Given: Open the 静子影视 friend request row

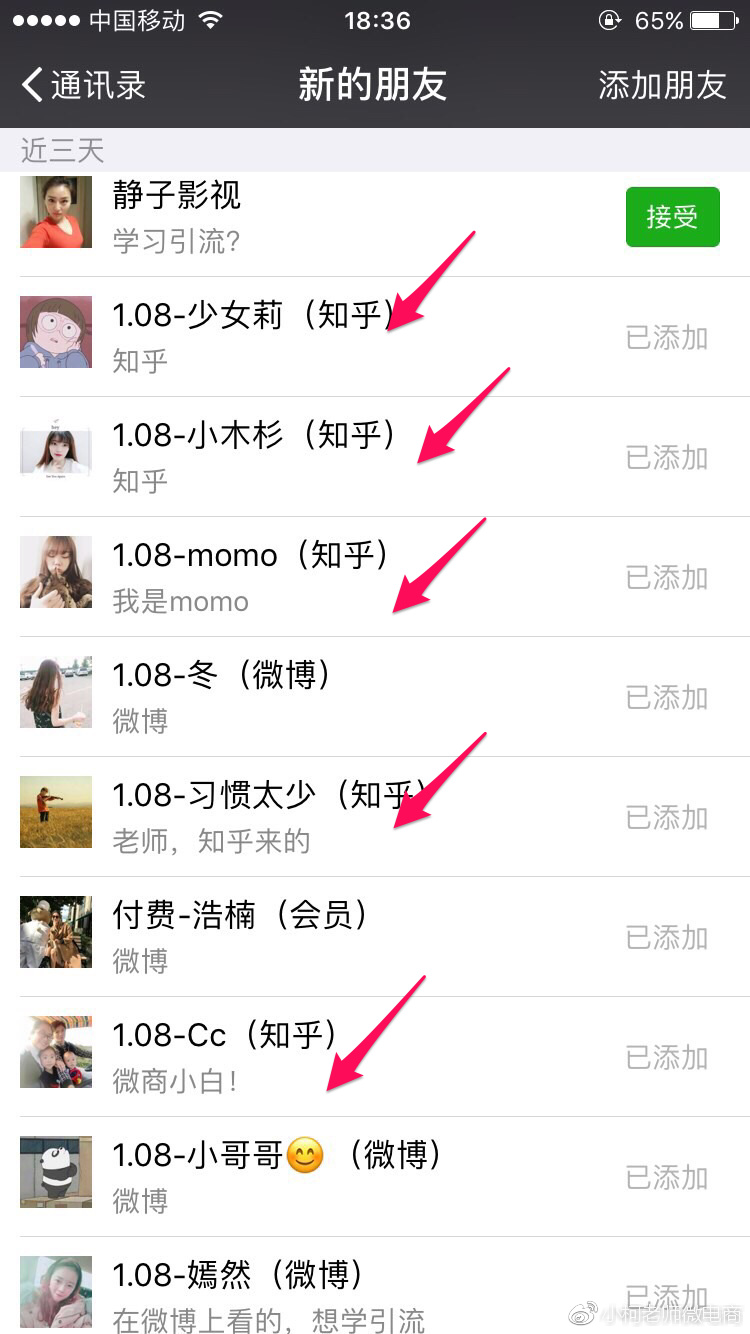Looking at the screenshot, I should click(x=300, y=216).
